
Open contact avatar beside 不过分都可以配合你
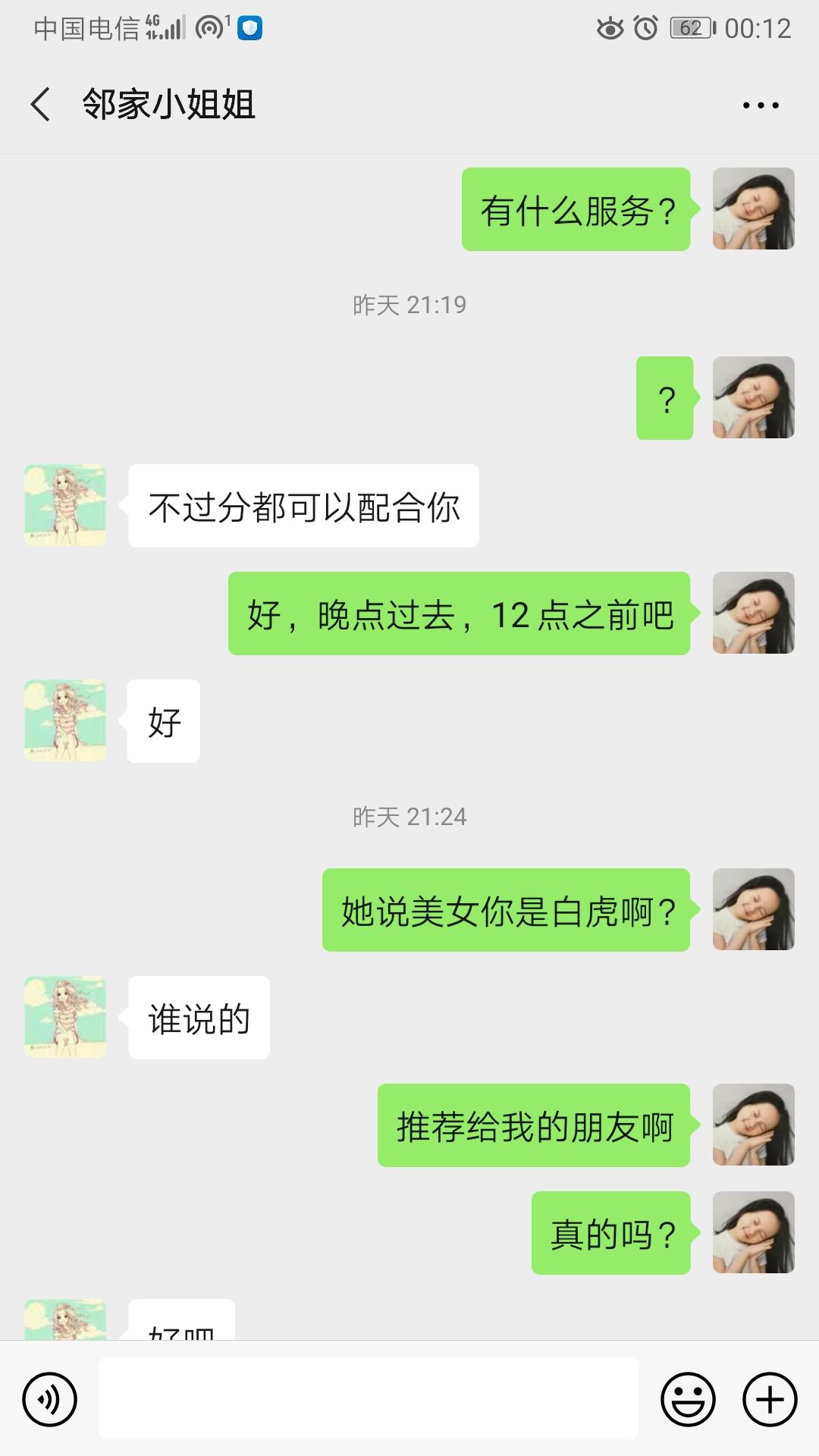pos(65,505)
